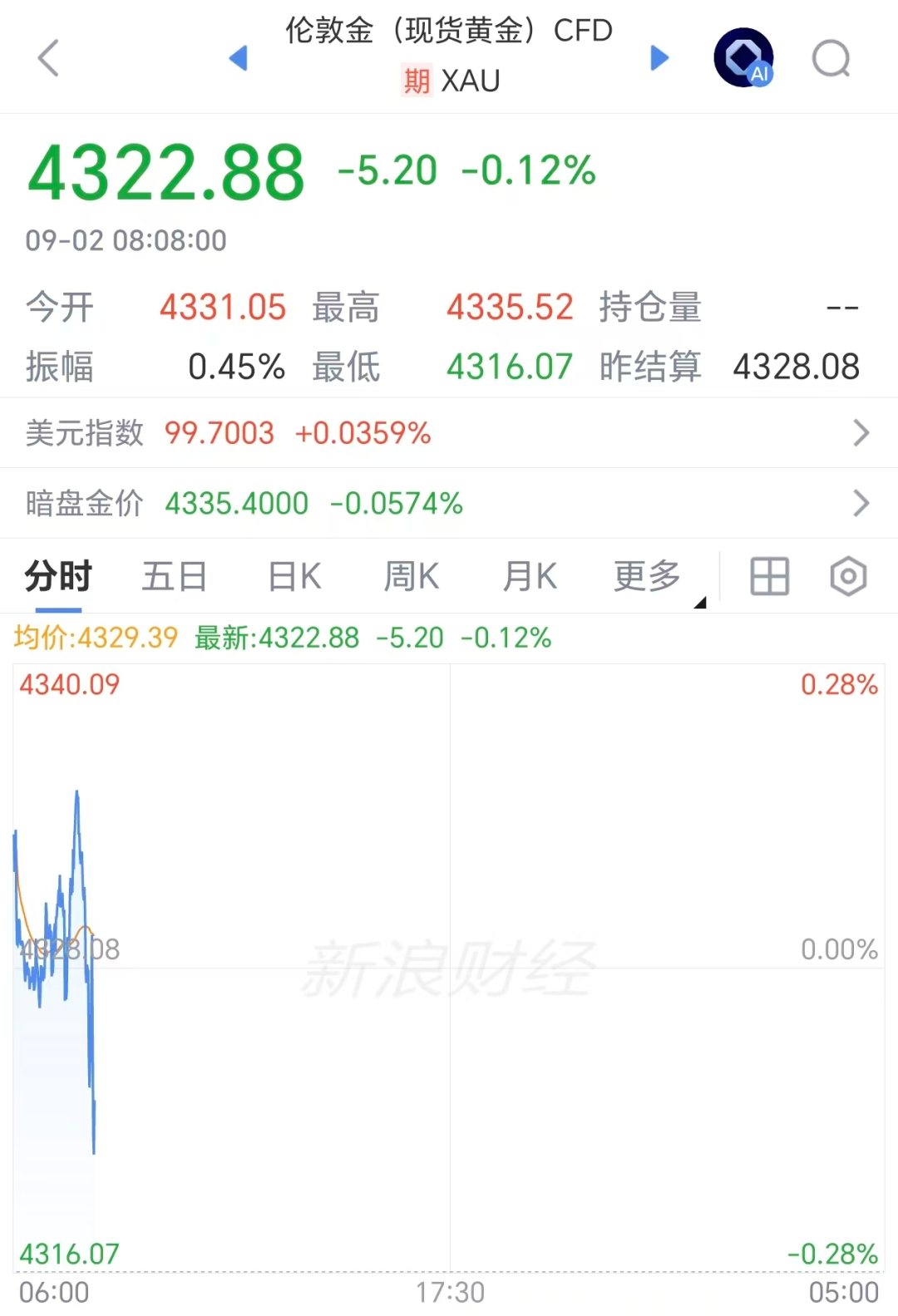Open the grid layout icon
Screen dimensions: 898x1316
point(770,576)
